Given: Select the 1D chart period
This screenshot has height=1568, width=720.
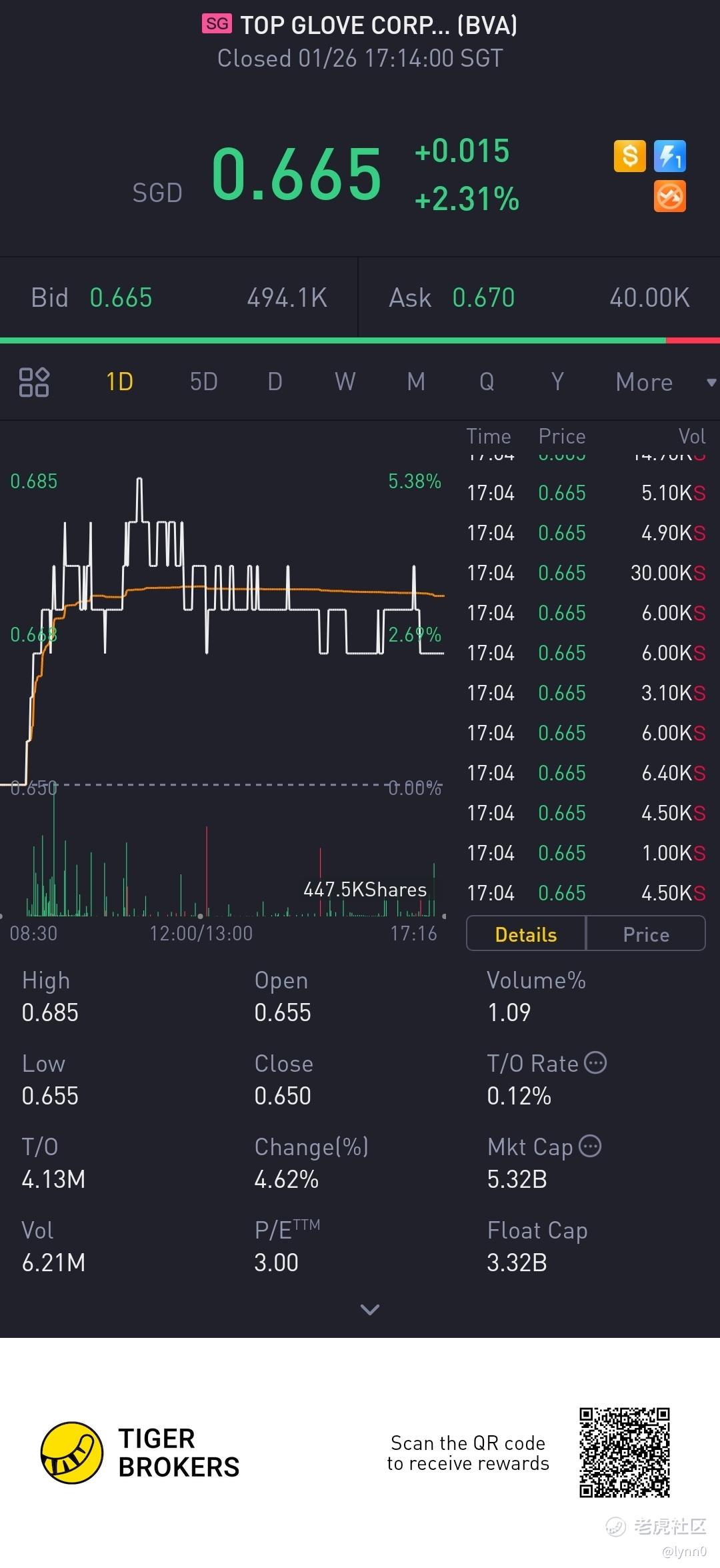Looking at the screenshot, I should (120, 382).
